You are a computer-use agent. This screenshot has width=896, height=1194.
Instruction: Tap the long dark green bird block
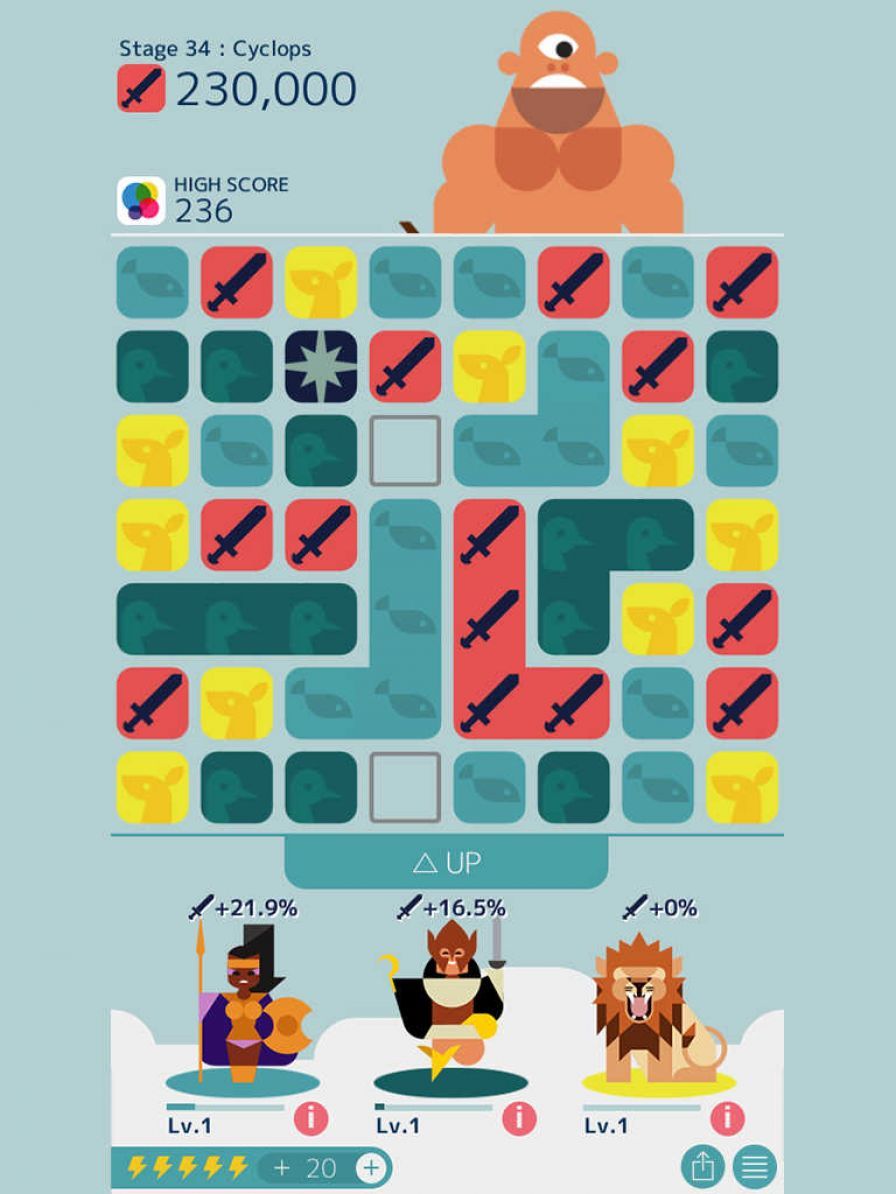pyautogui.click(x=236, y=619)
